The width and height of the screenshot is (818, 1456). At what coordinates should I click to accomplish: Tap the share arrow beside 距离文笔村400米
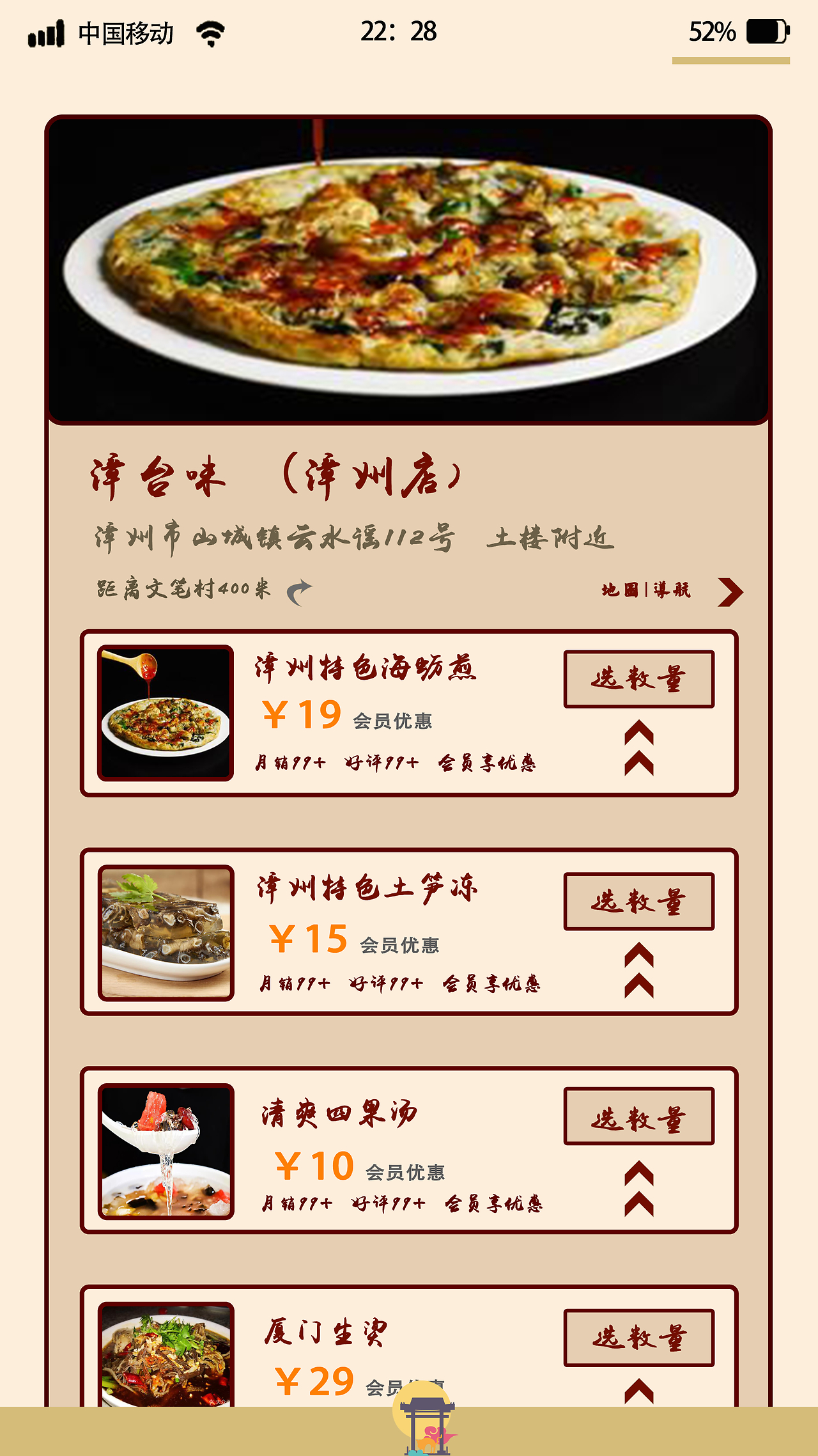(299, 591)
